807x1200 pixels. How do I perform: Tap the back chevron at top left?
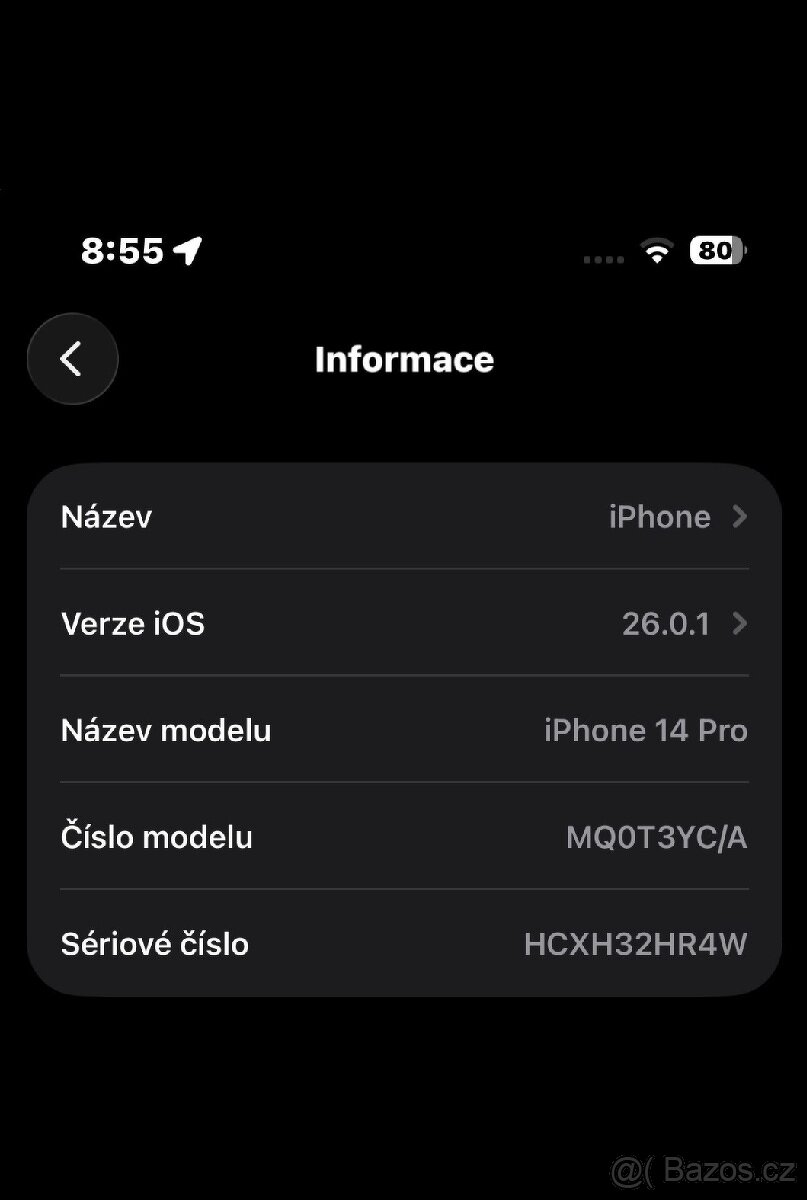click(x=72, y=359)
